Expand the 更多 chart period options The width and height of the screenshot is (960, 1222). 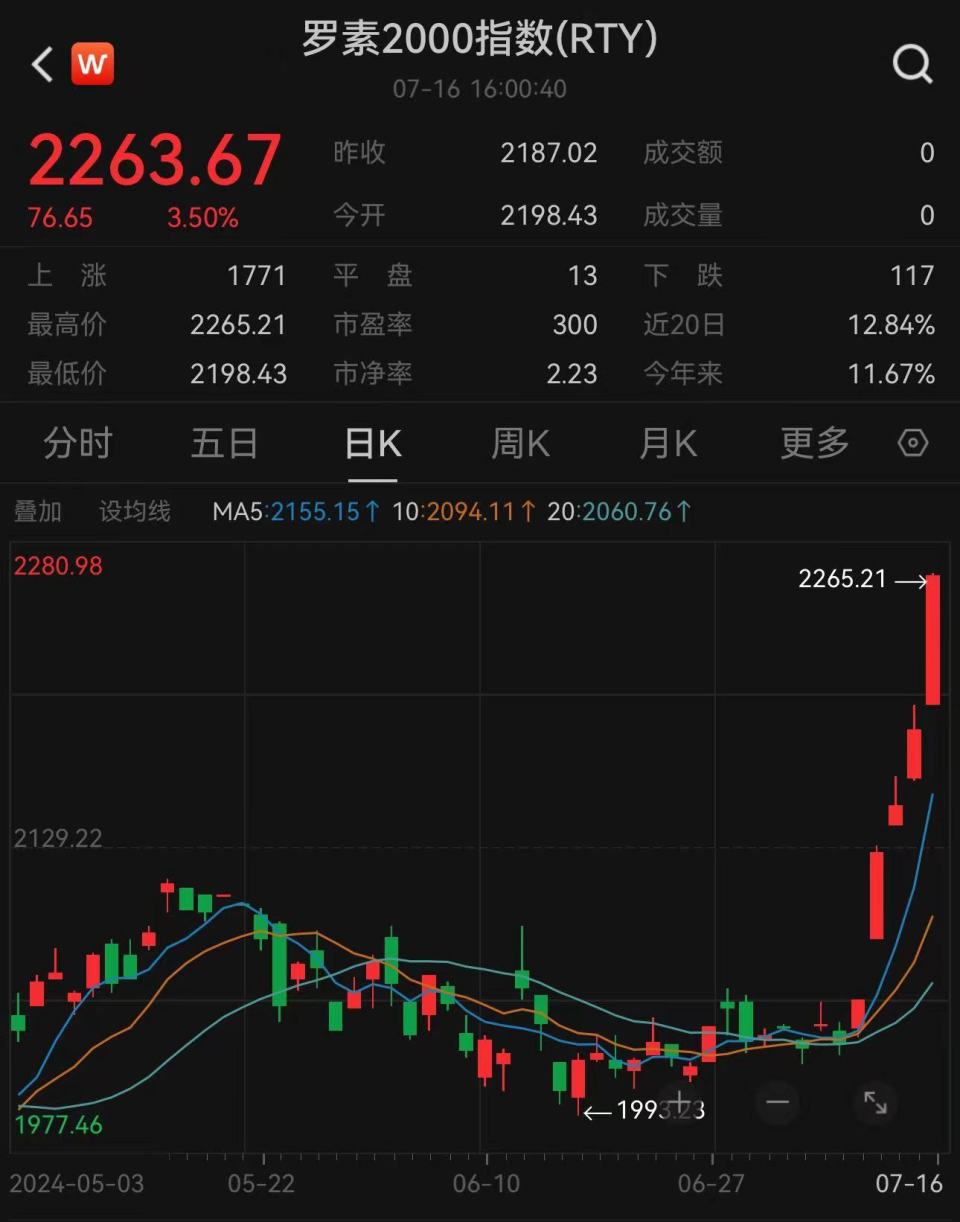(814, 443)
